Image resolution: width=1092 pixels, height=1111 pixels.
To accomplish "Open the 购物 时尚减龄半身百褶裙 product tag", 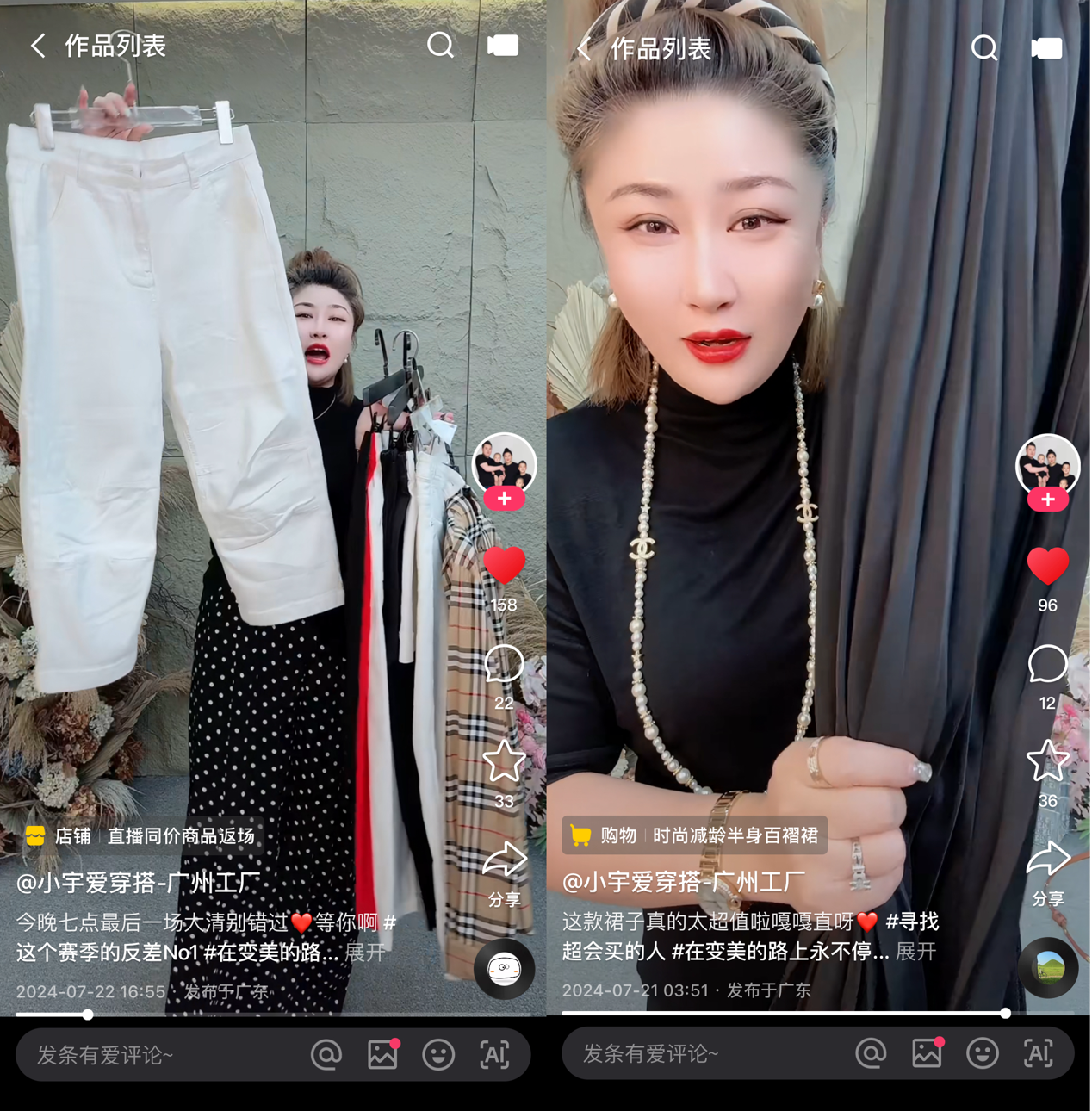I will 694,835.
